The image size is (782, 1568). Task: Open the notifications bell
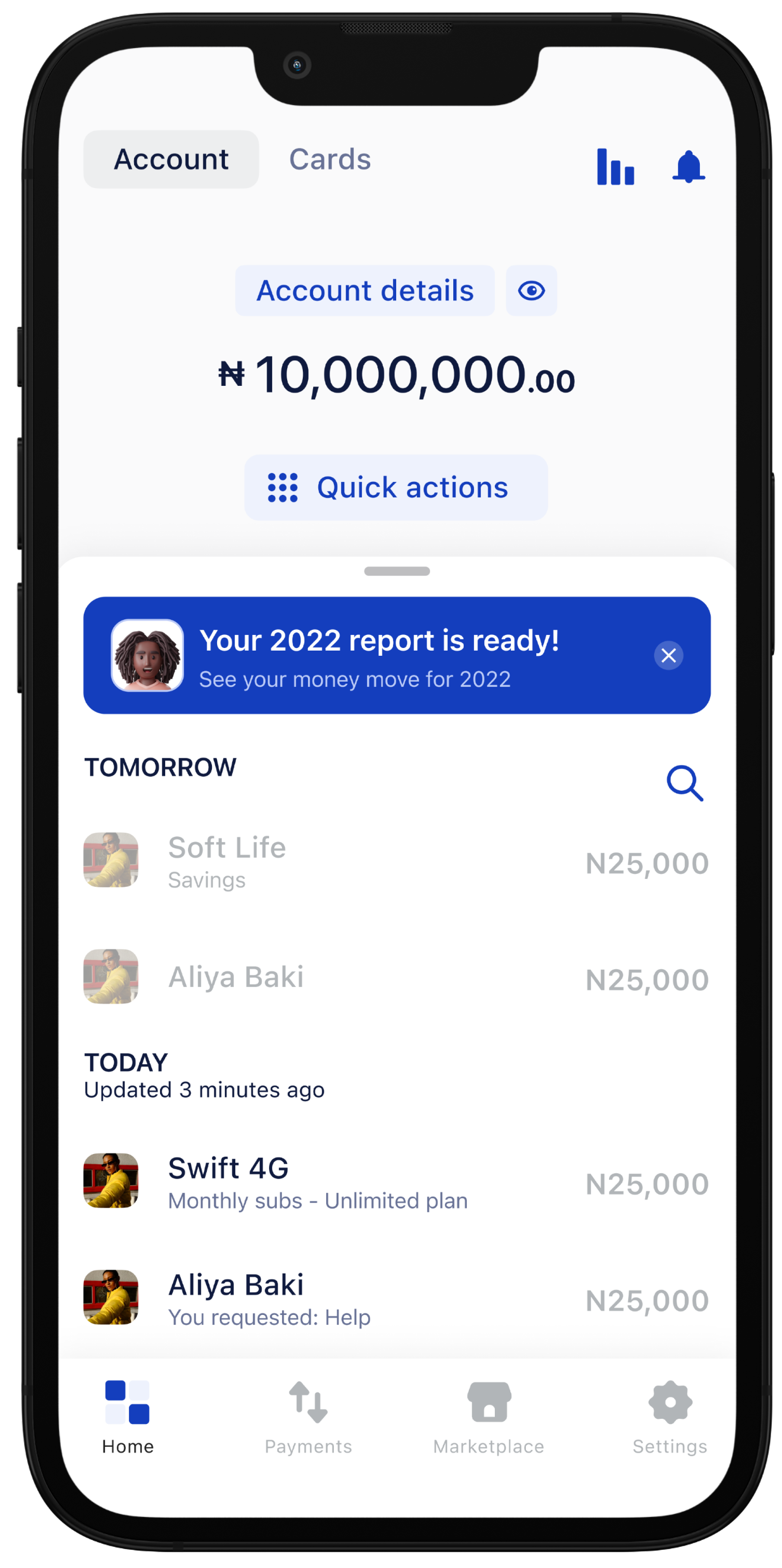point(688,166)
